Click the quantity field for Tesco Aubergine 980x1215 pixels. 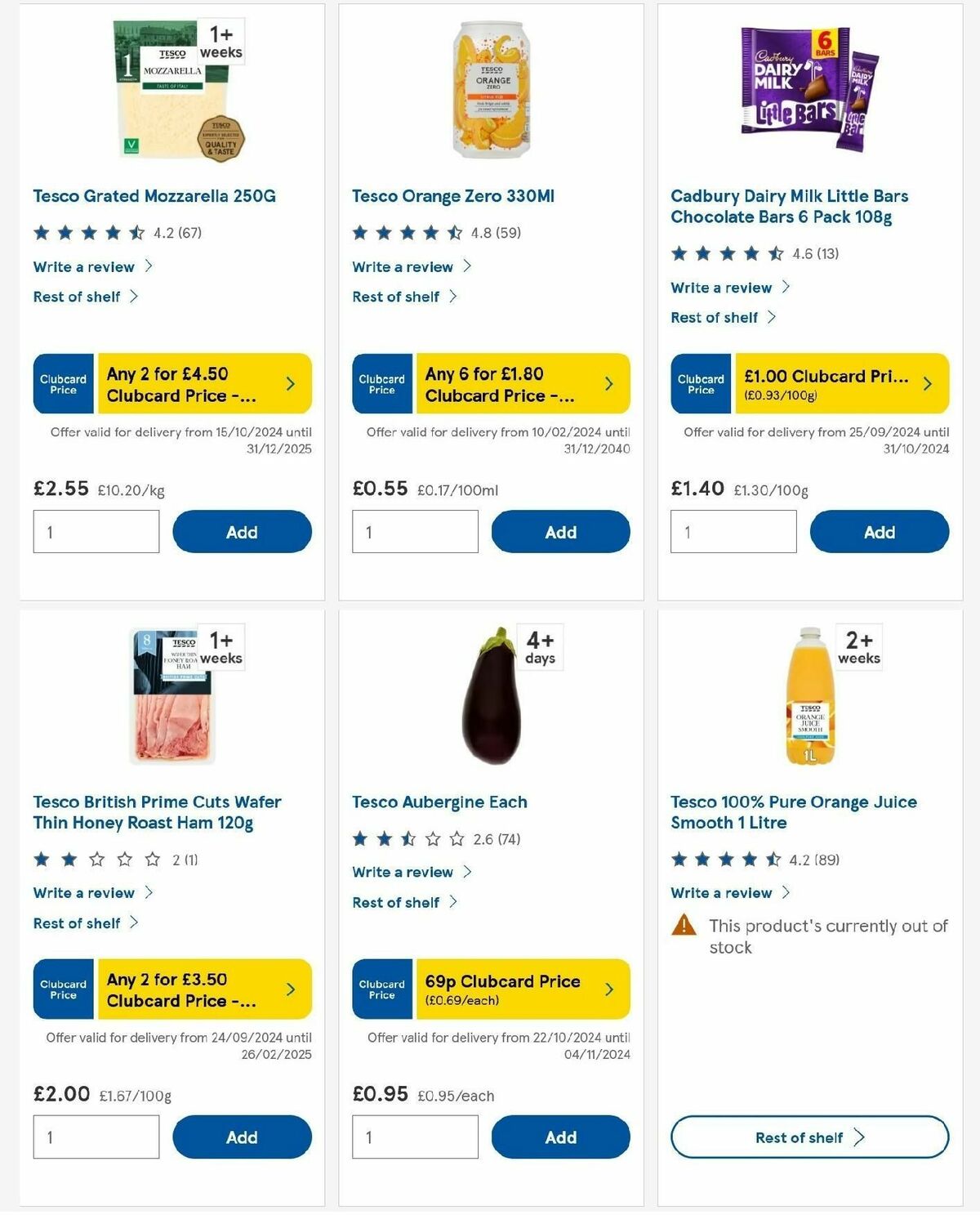(415, 1136)
